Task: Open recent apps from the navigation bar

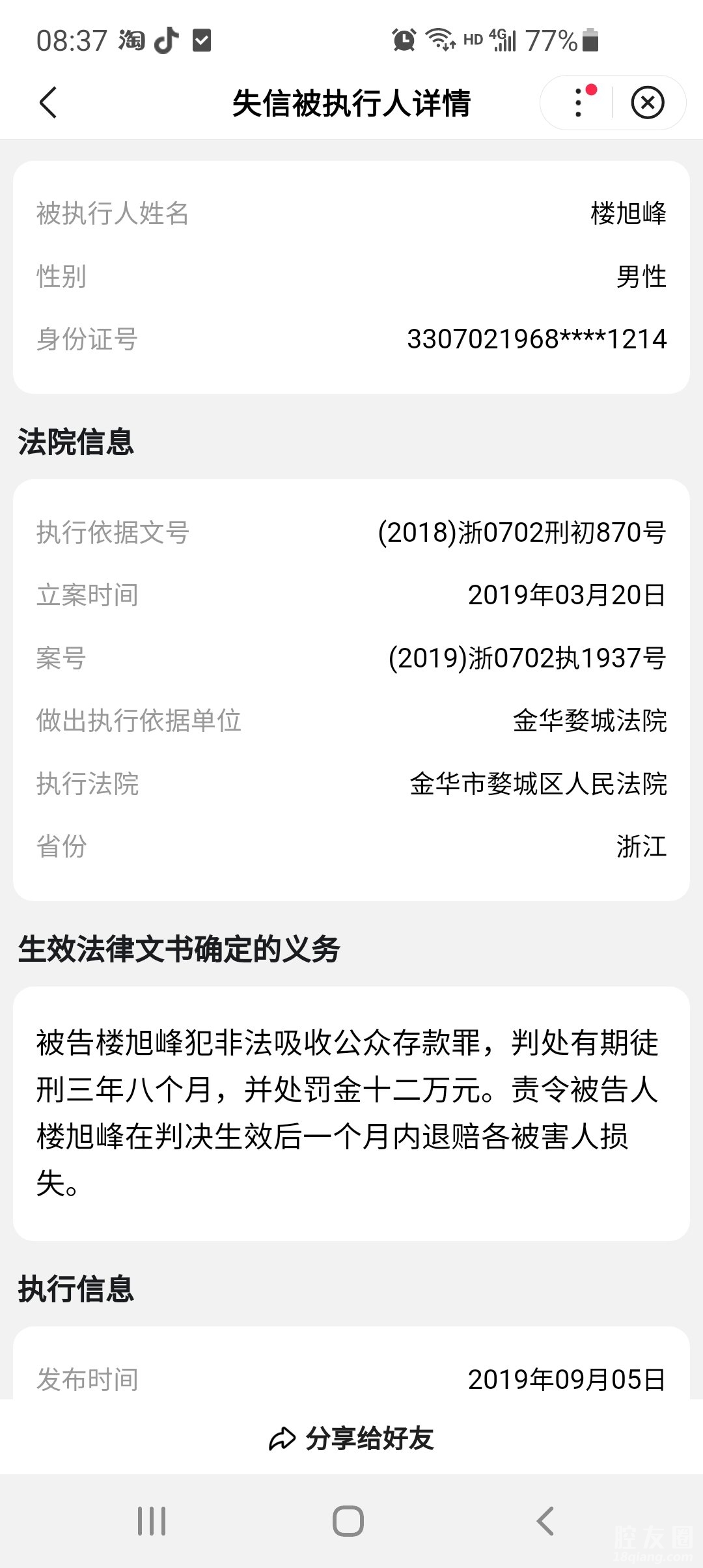Action: [x=152, y=1521]
